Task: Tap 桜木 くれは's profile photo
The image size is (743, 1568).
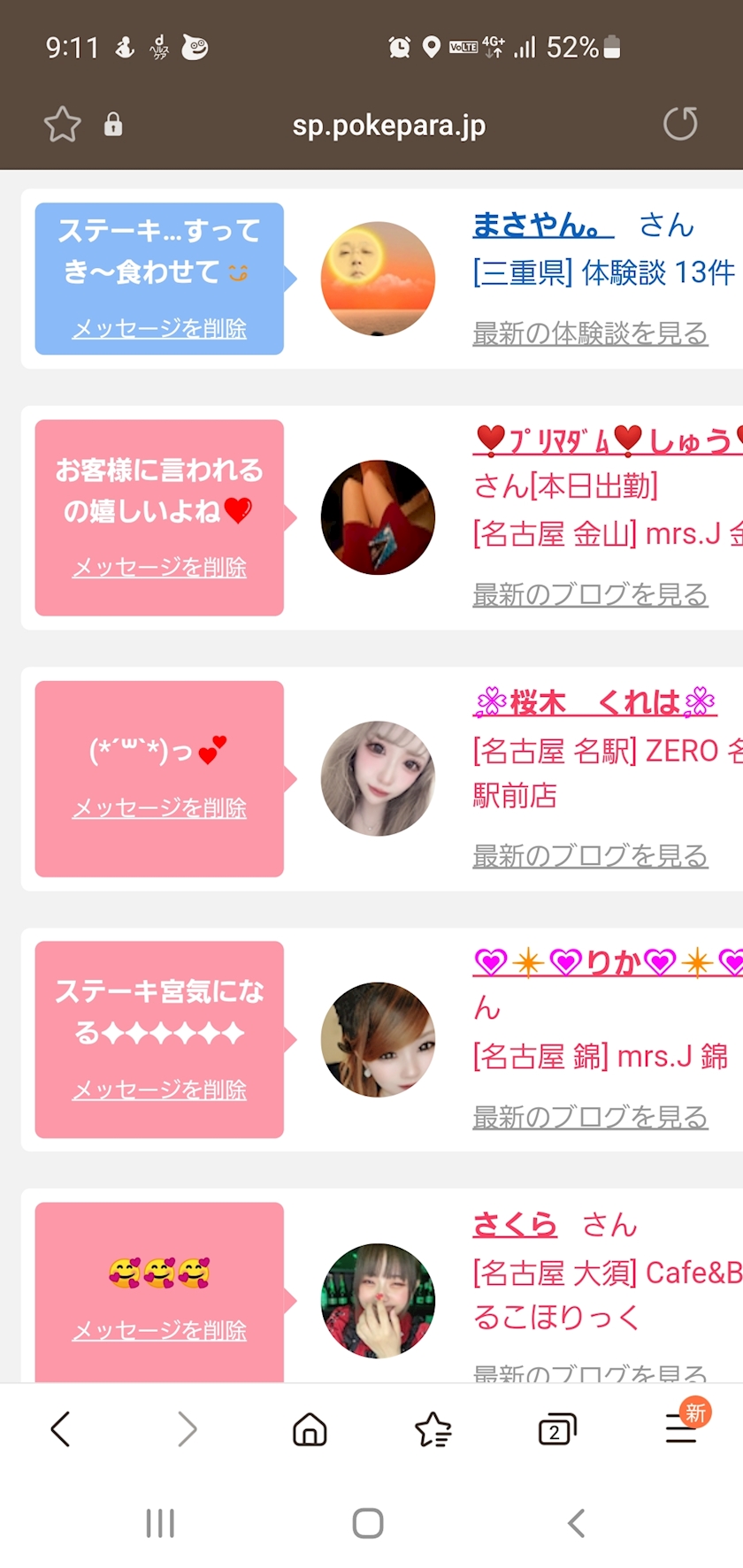Action: click(x=378, y=778)
